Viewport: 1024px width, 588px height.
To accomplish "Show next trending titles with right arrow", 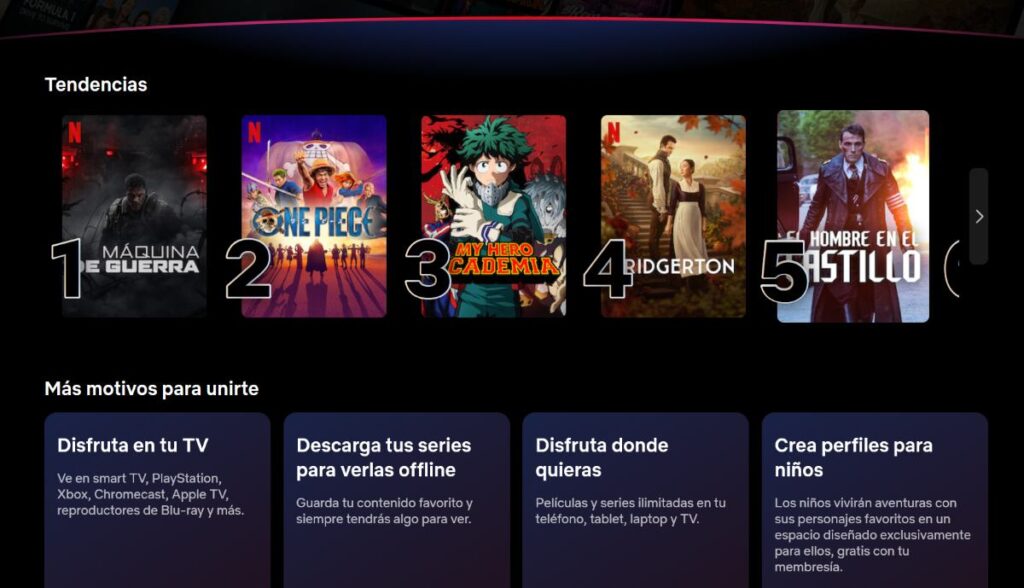I will pos(978,216).
